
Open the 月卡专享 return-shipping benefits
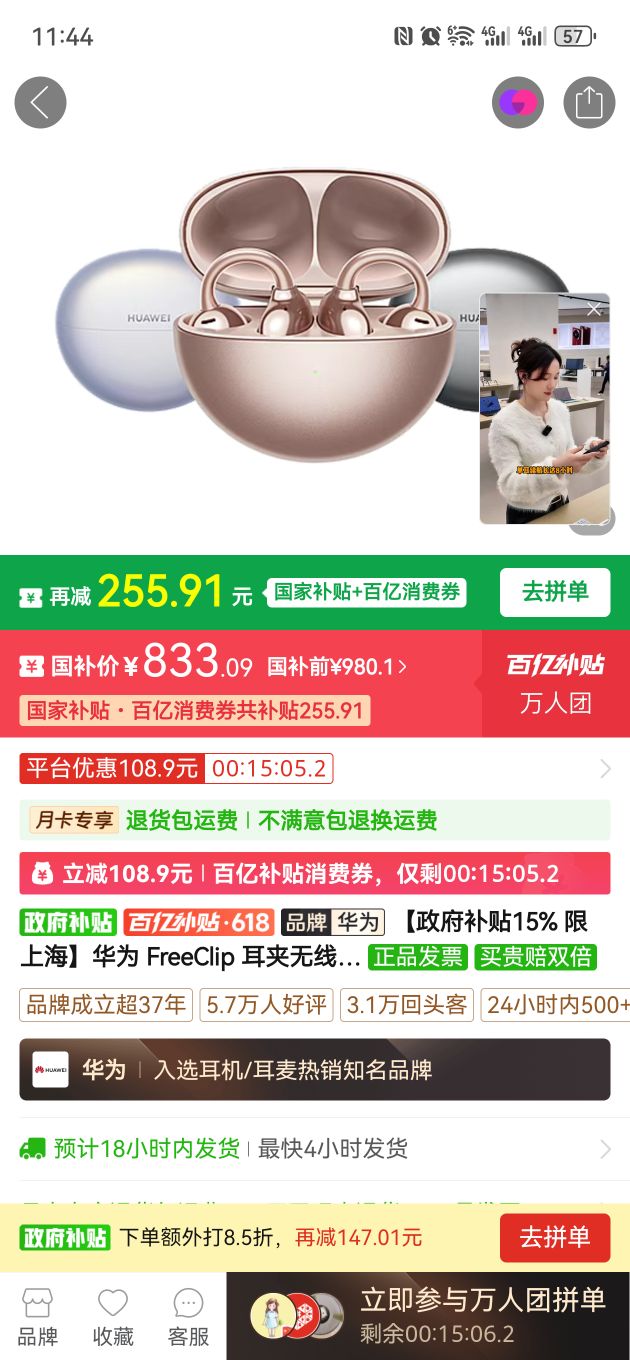(x=314, y=821)
